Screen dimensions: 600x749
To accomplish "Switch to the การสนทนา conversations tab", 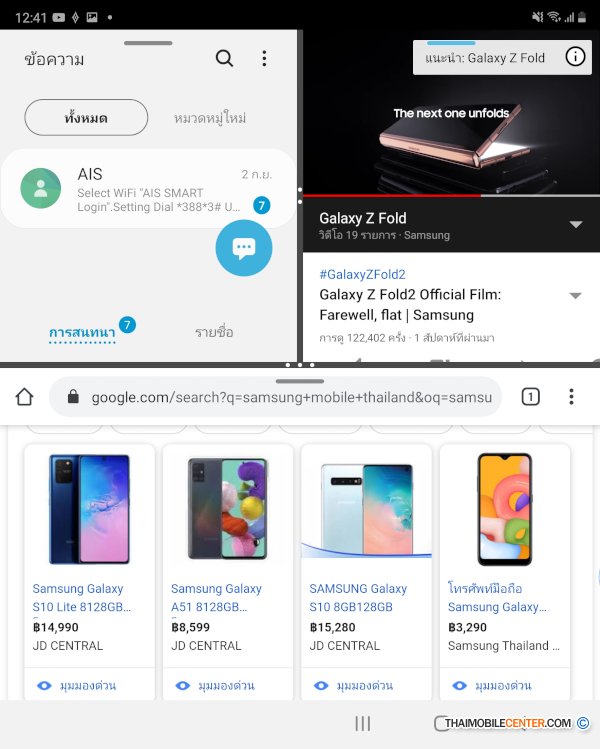I will 82,332.
